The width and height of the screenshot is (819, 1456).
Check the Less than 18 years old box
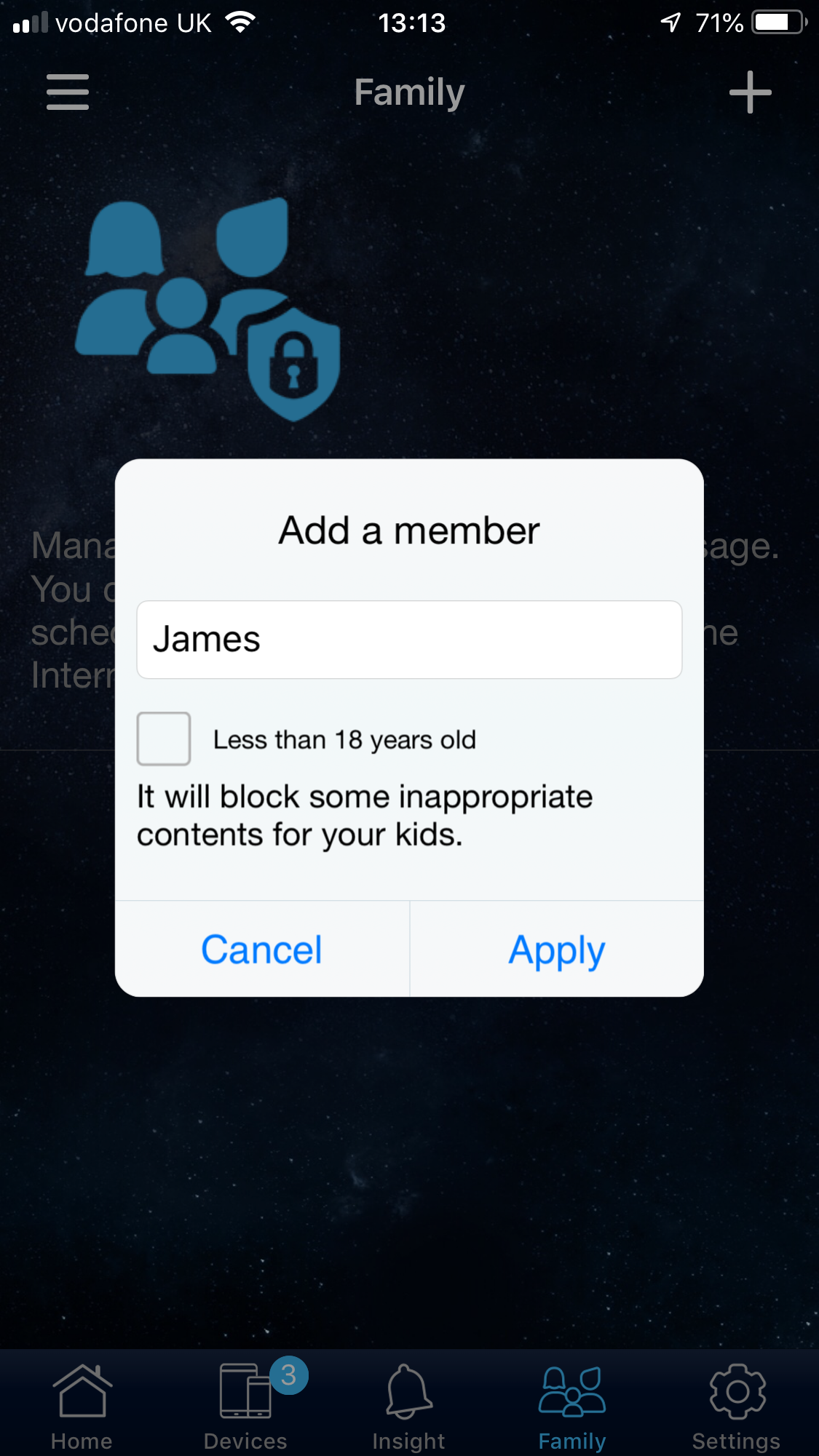point(164,739)
